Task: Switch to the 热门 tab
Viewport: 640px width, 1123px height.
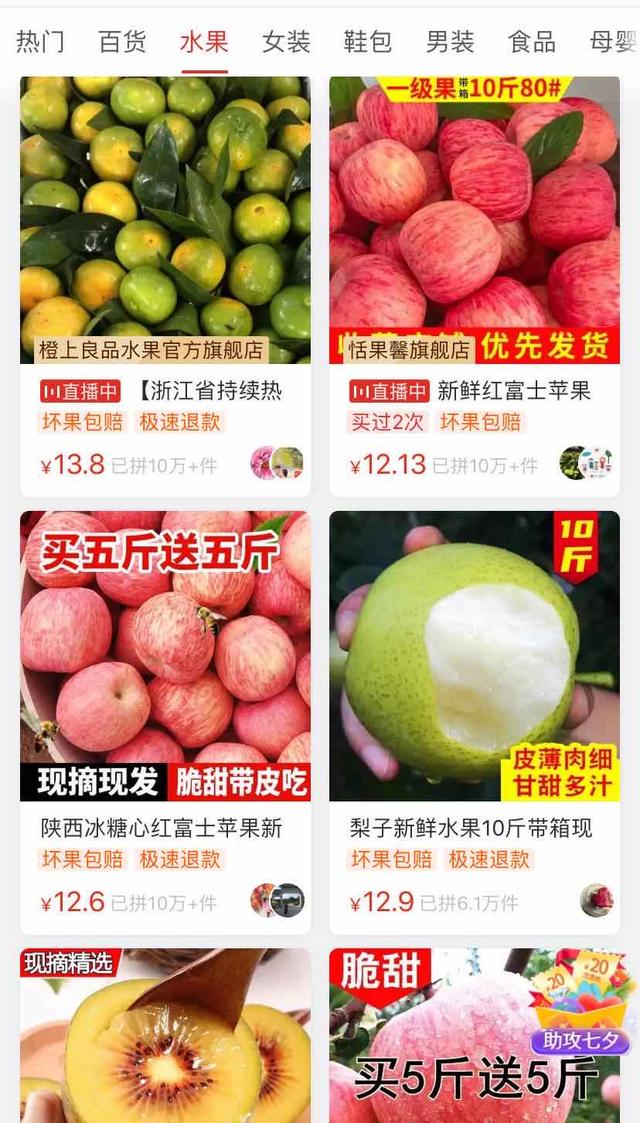Action: pos(41,42)
